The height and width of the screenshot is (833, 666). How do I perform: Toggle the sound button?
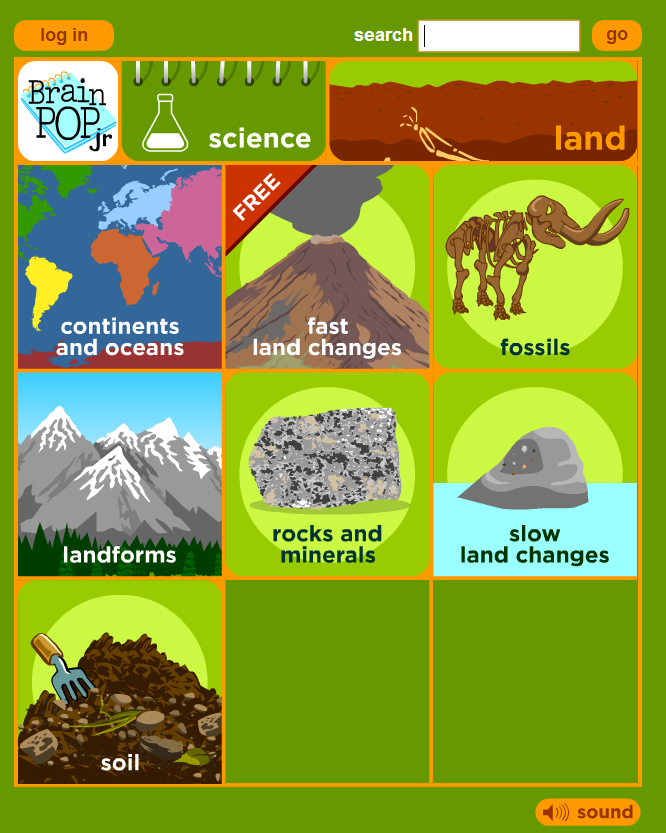pyautogui.click(x=588, y=812)
